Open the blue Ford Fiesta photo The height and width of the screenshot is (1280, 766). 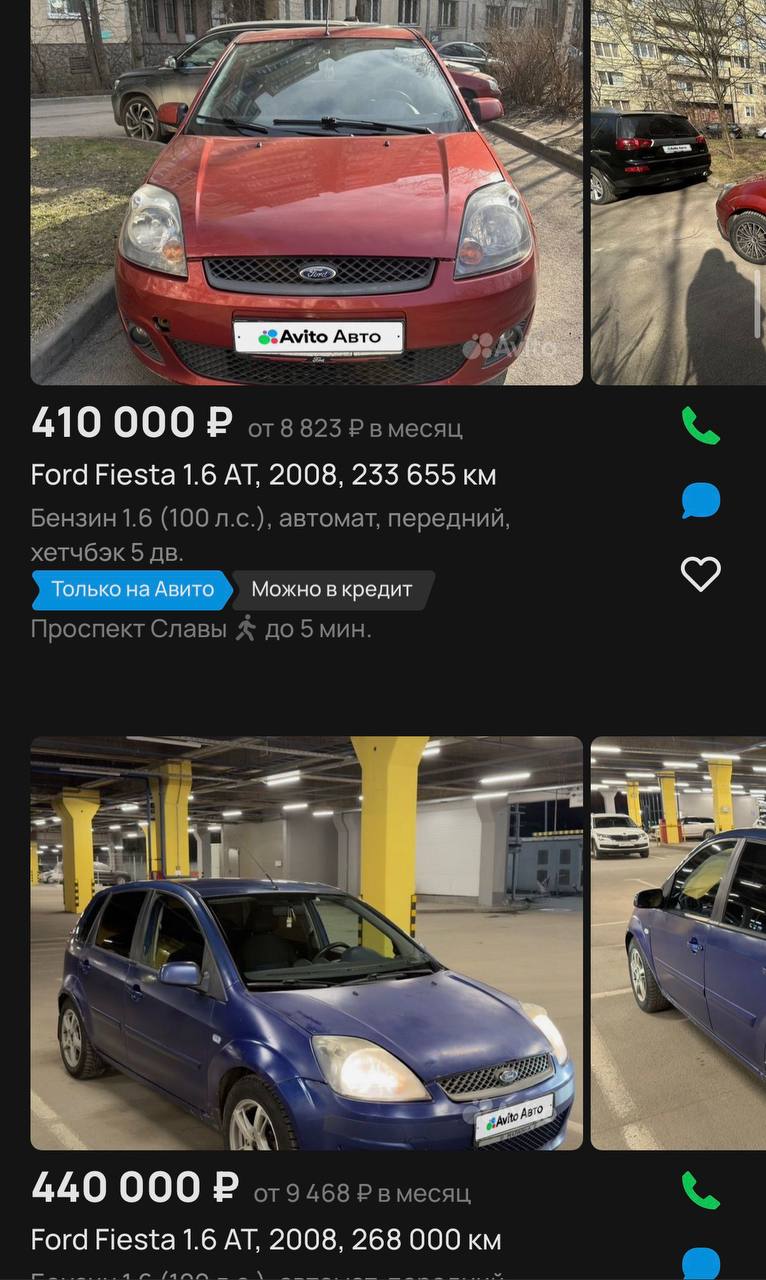(x=306, y=943)
